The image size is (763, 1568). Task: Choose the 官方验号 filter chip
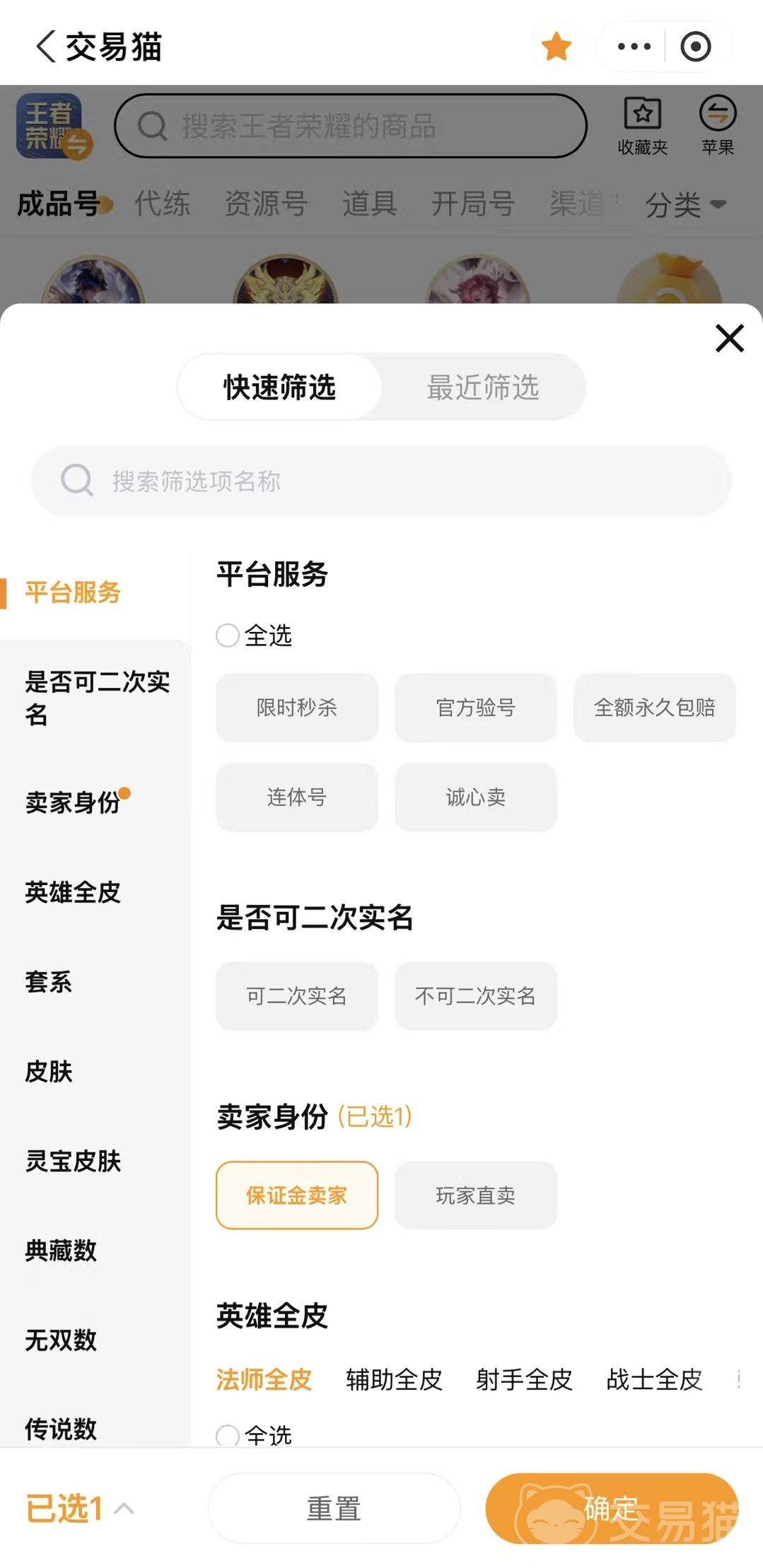(476, 707)
